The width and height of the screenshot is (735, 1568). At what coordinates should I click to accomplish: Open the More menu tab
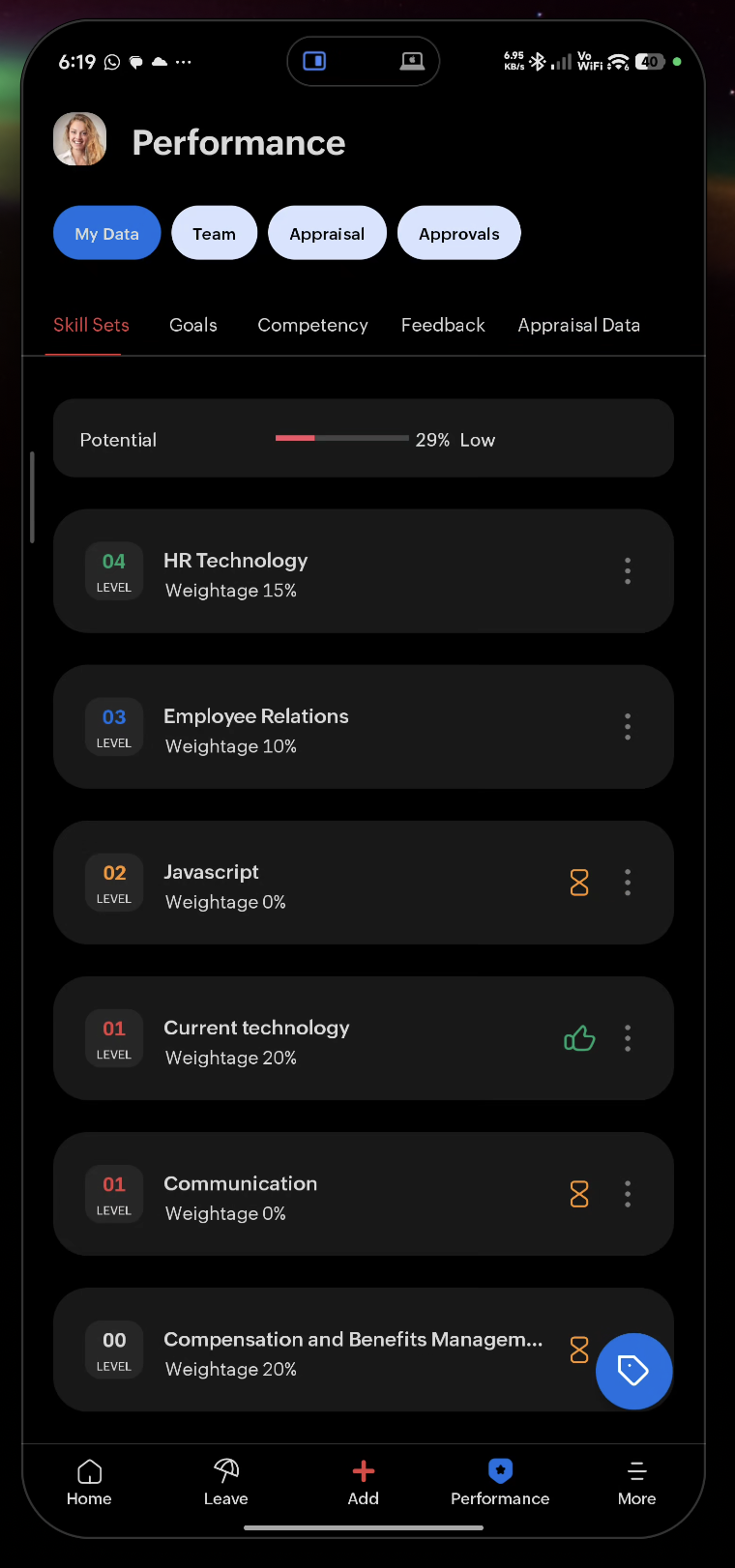[636, 1482]
